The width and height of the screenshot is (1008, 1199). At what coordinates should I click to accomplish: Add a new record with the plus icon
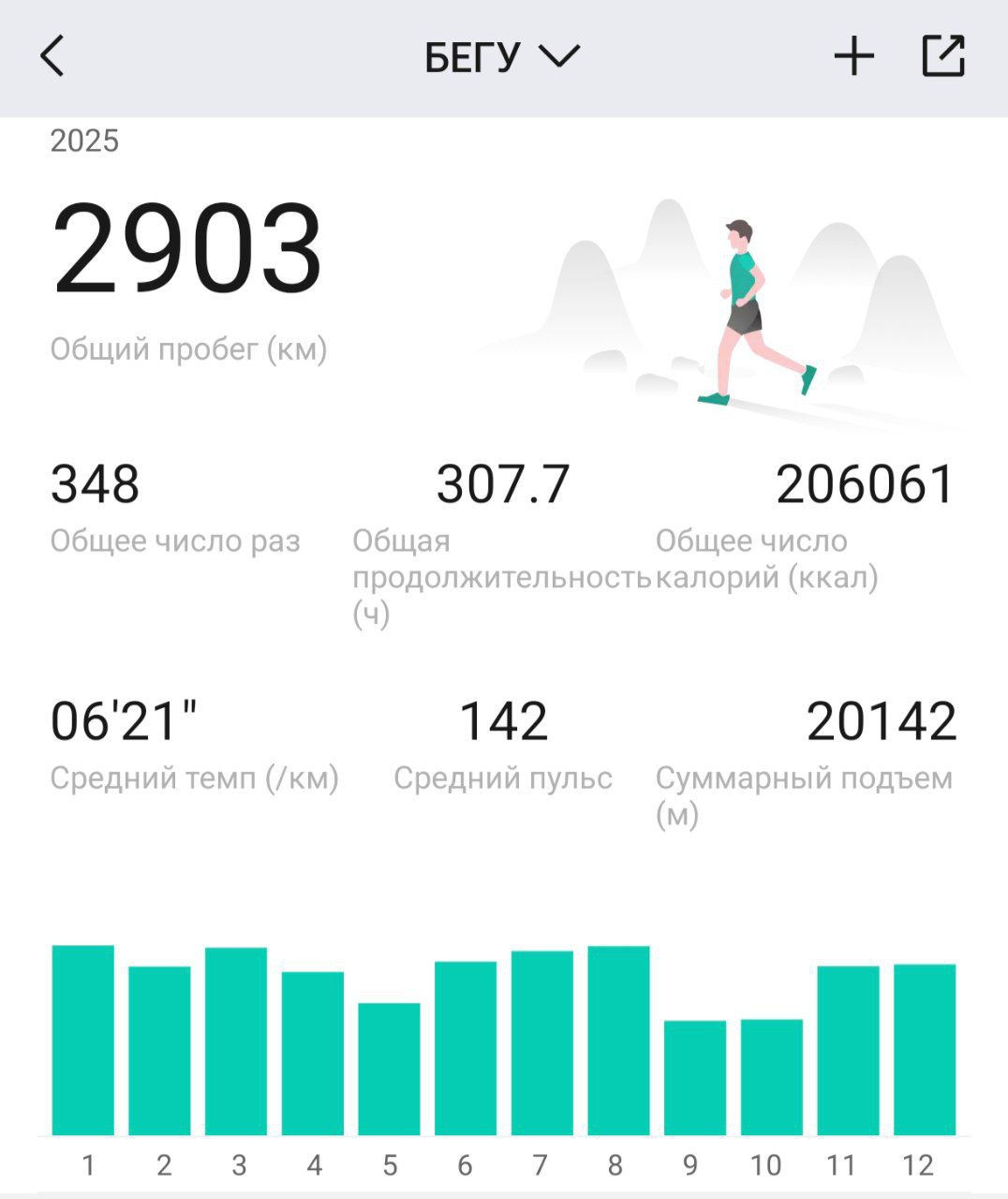coord(853,57)
